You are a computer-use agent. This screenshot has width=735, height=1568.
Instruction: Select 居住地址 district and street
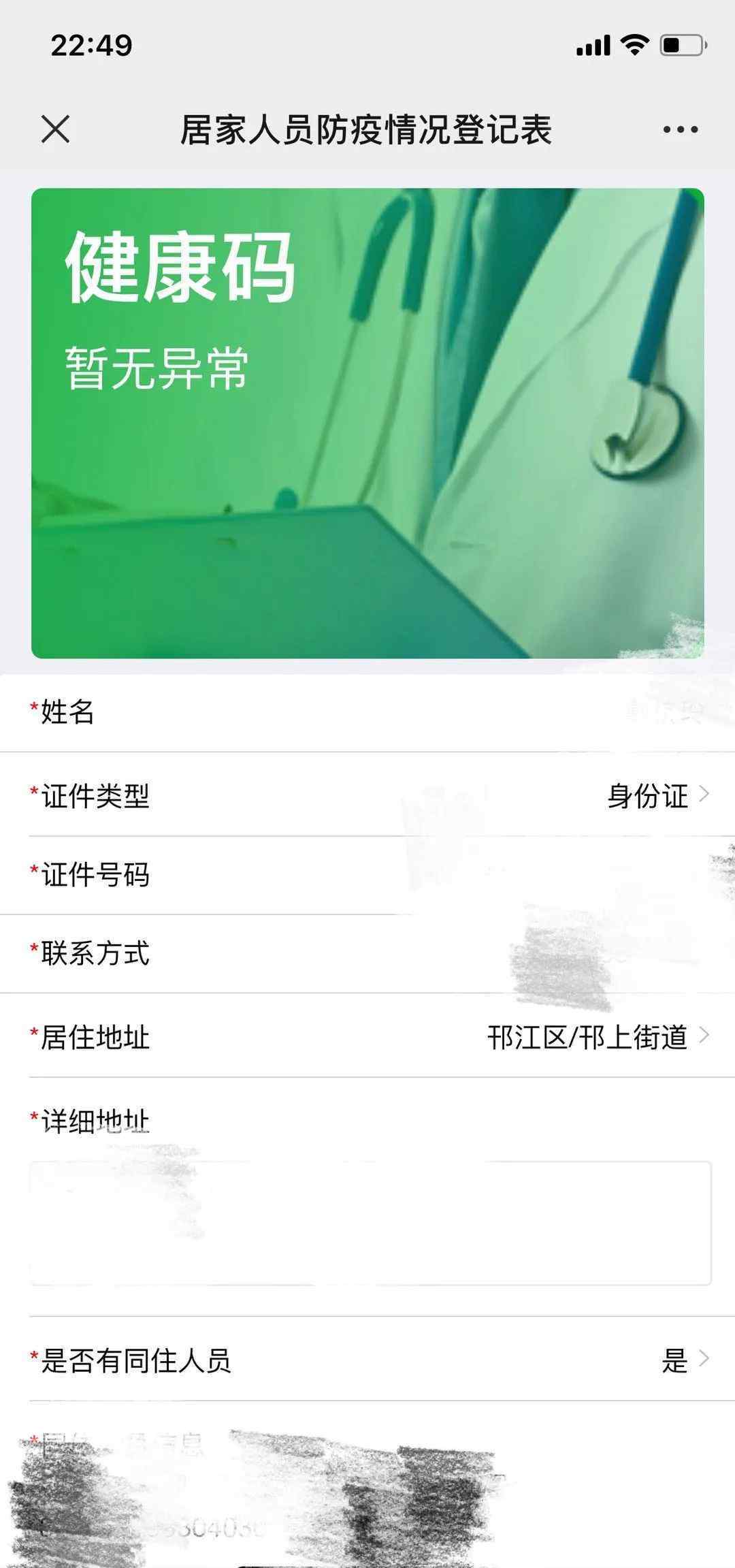(367, 1036)
